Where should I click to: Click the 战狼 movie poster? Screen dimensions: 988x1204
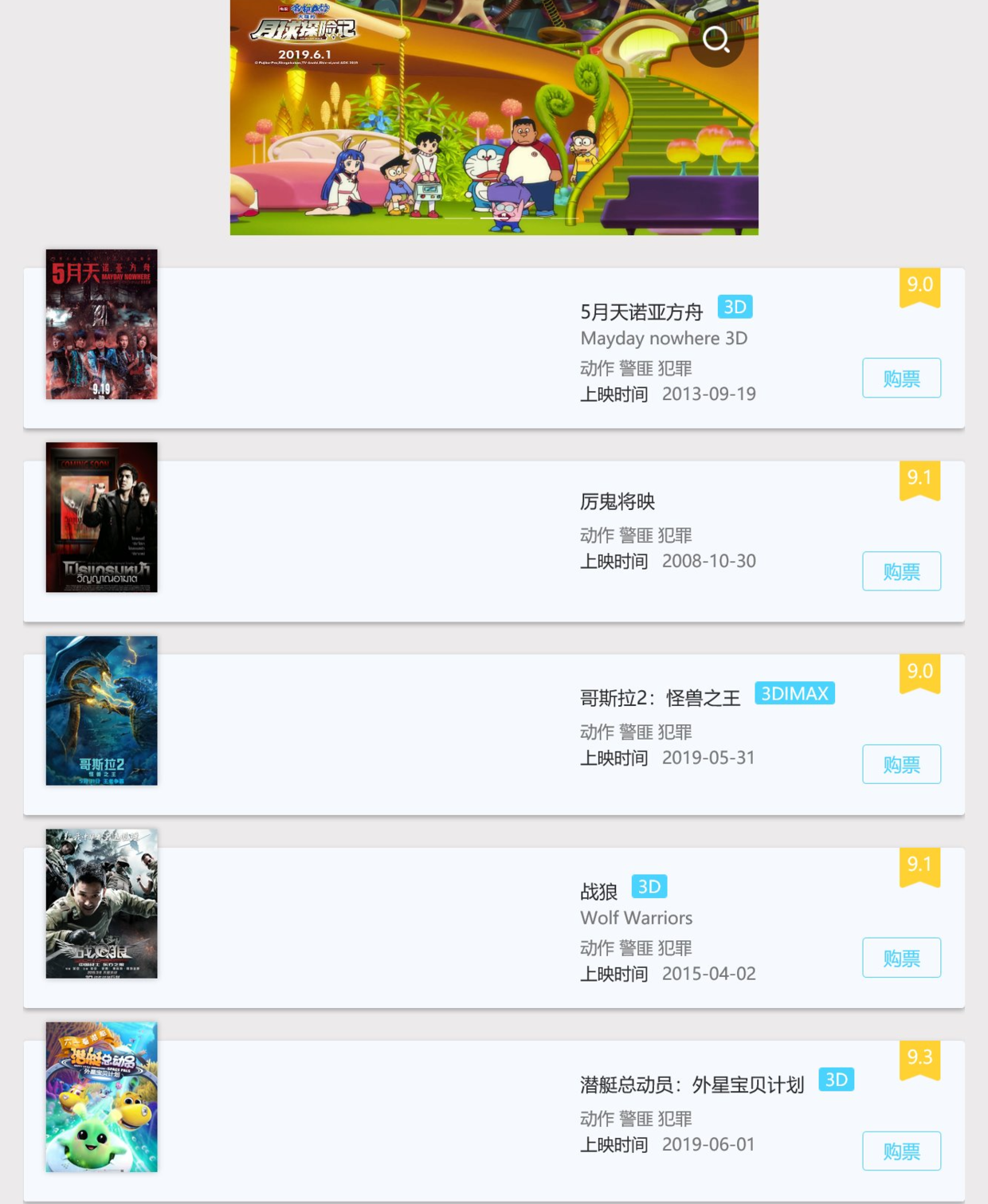[100, 904]
